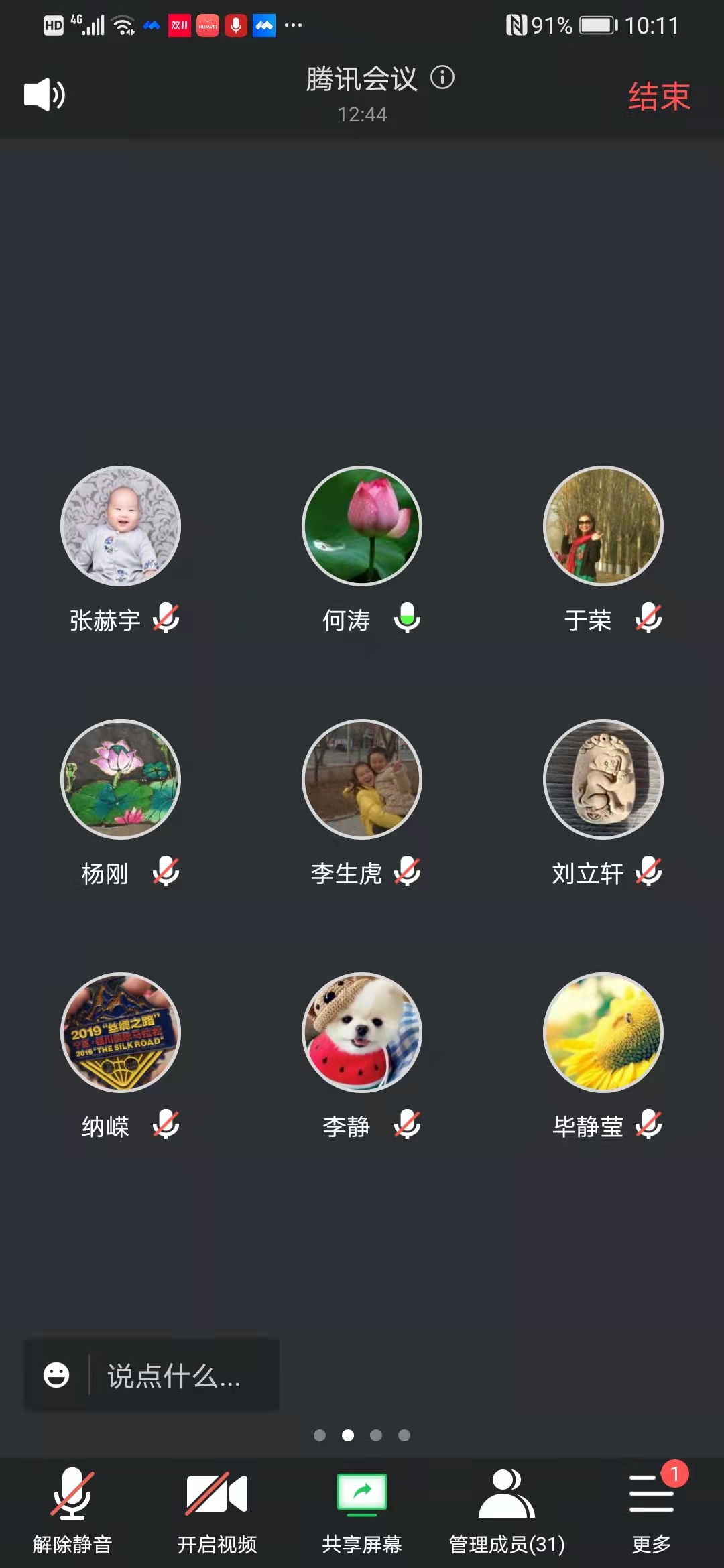Jump to the third page indicator dot
Viewport: 724px width, 1568px height.
coord(376,1435)
